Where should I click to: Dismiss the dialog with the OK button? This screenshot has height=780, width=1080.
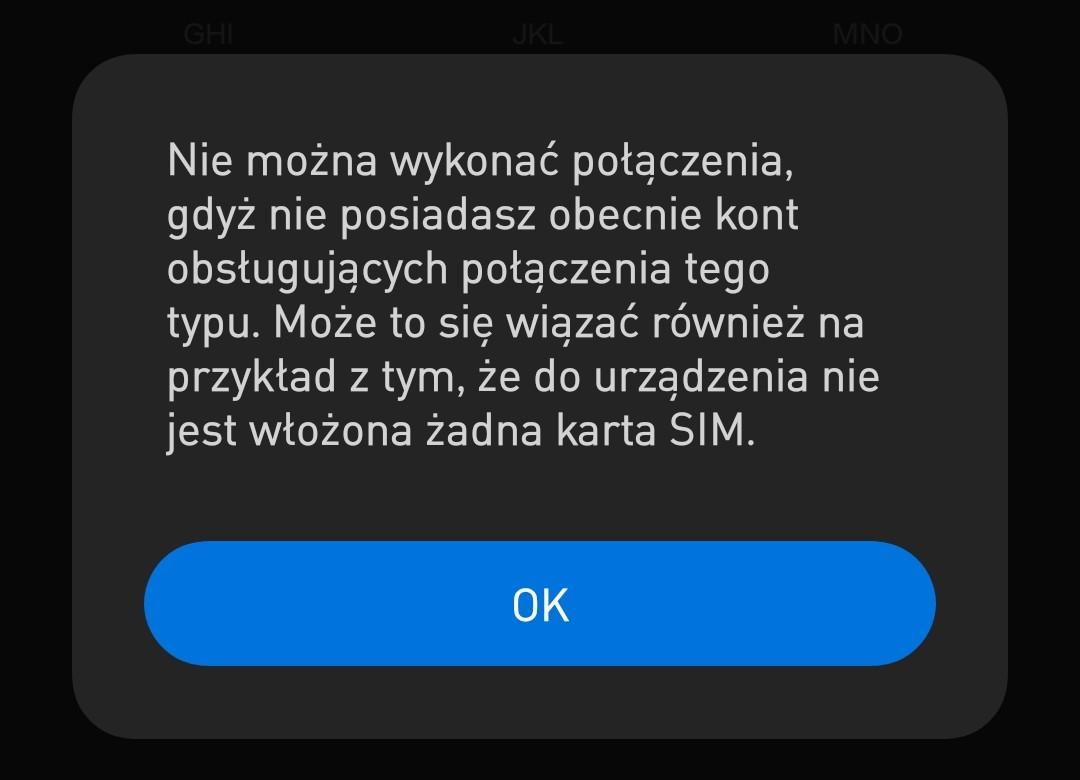(540, 604)
